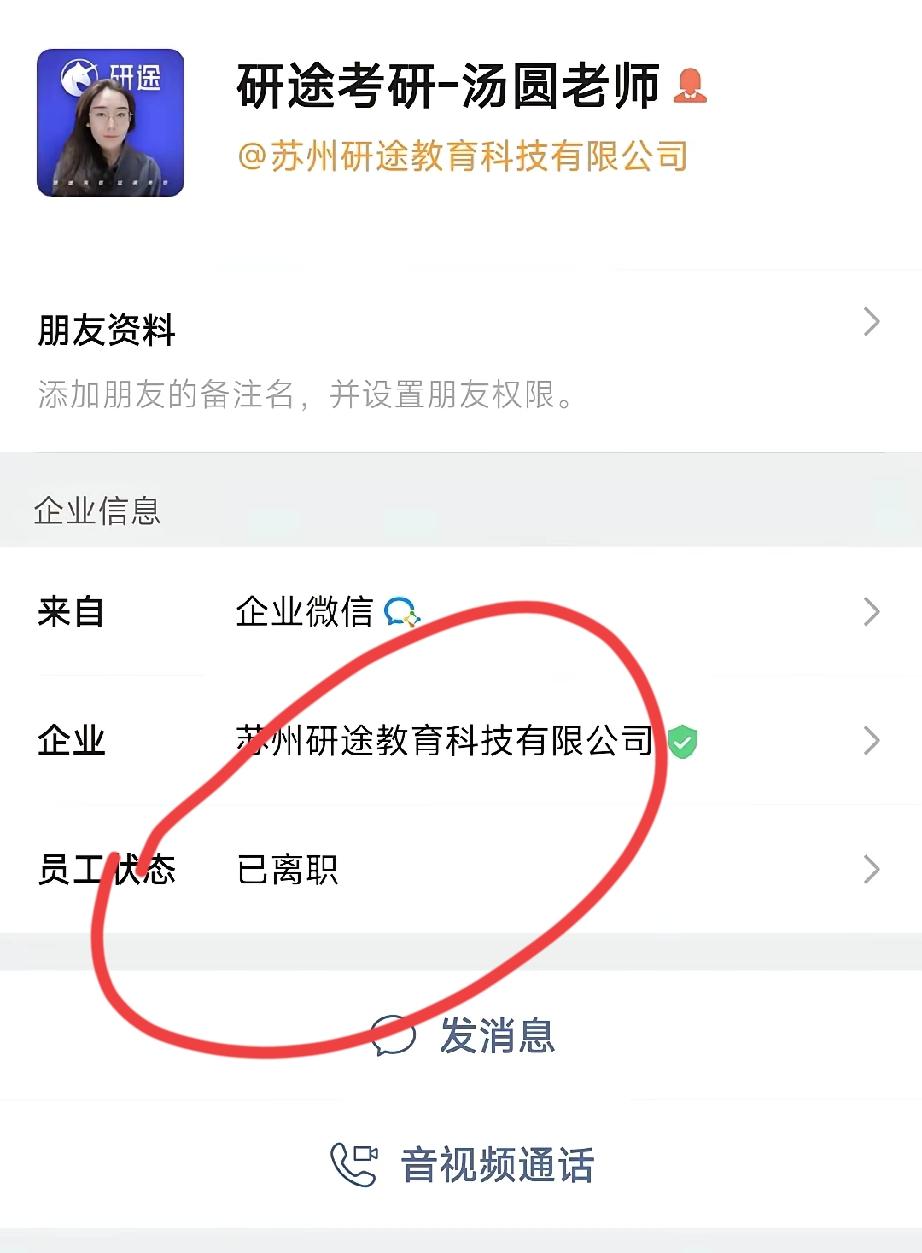Tap 发消息 to start a chat
The height and width of the screenshot is (1253, 922).
[x=500, y=1038]
